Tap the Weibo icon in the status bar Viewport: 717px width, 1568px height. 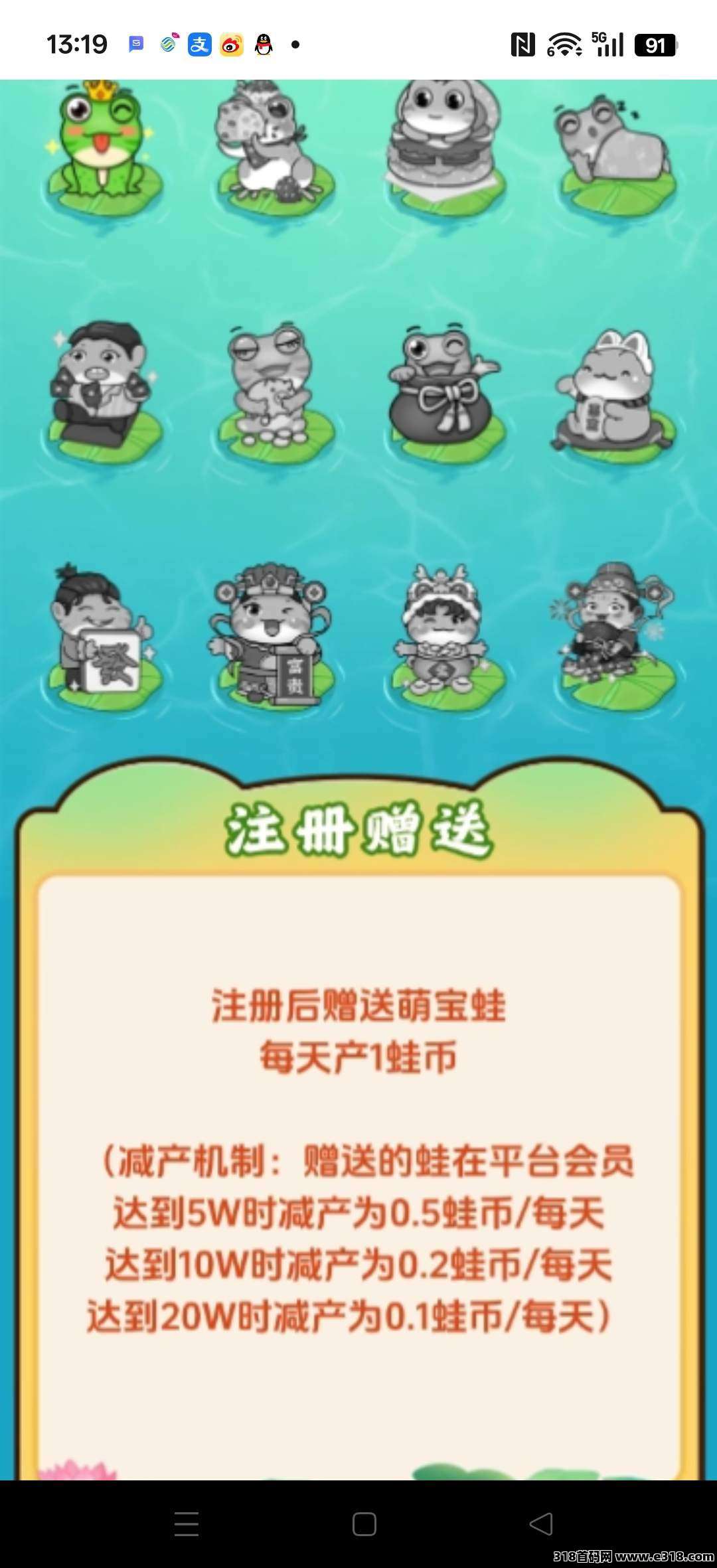click(x=231, y=45)
